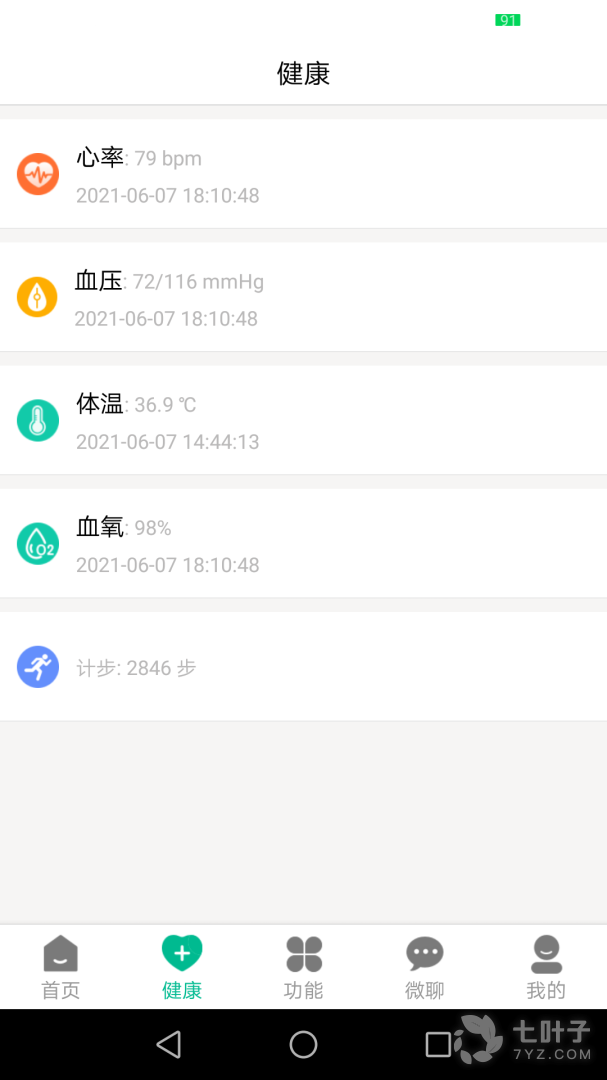View the 体温 body temperature details
The image size is (607, 1080).
[303, 420]
